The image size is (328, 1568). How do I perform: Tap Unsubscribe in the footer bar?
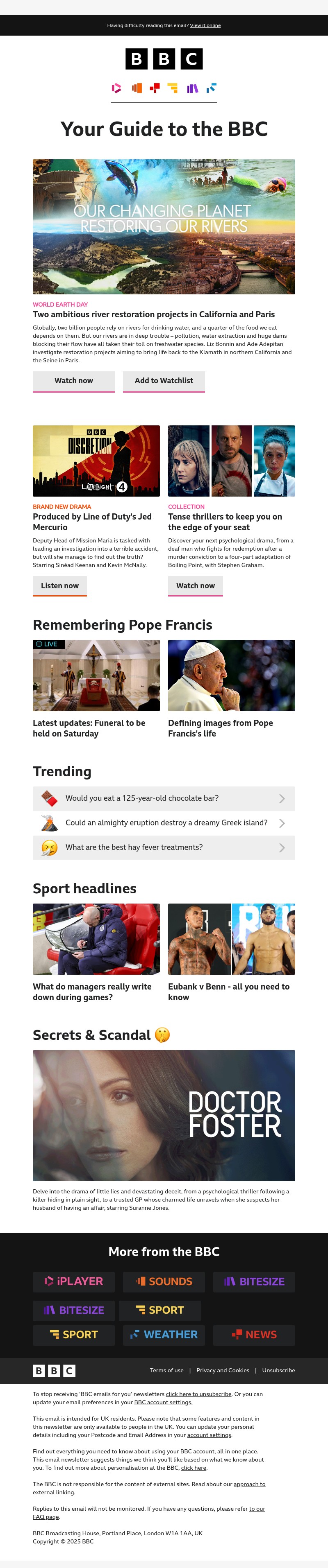tap(278, 1370)
